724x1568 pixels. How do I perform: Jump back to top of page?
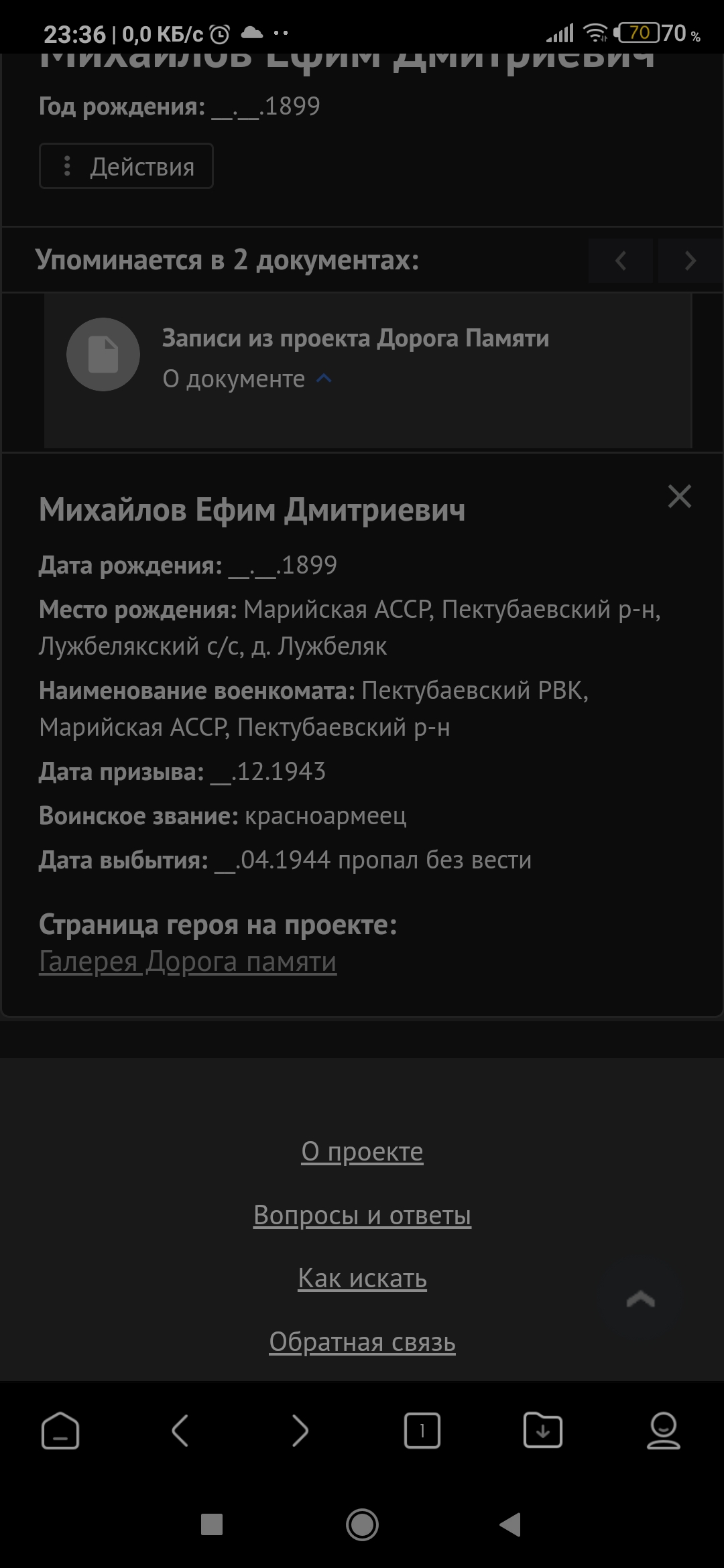640,1299
